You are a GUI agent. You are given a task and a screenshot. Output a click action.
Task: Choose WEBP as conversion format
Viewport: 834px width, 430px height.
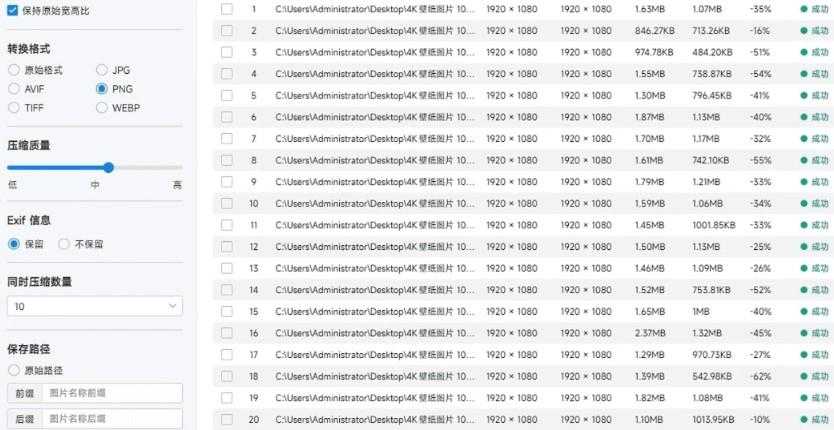102,107
